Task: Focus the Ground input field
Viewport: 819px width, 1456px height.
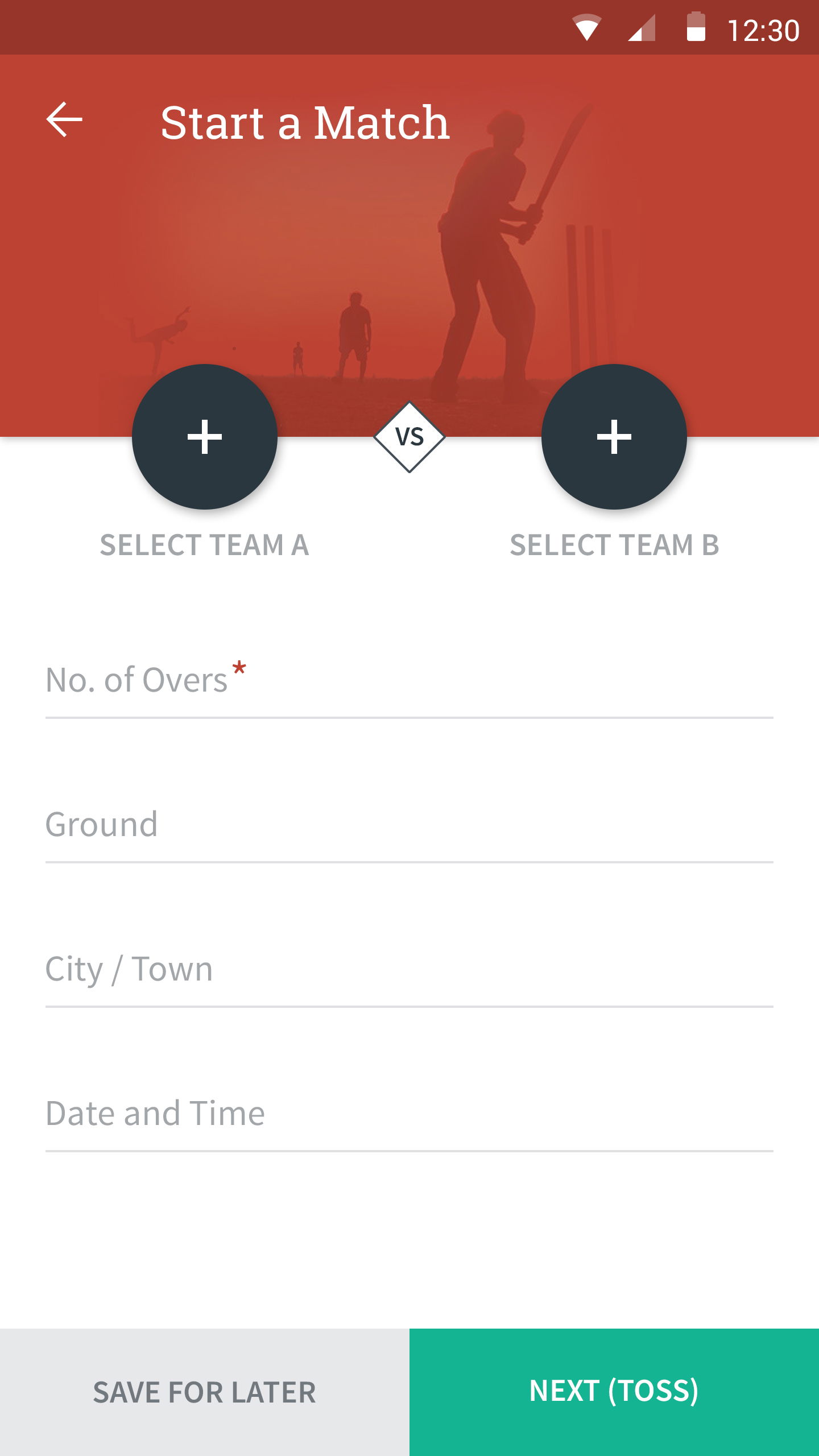Action: [409, 826]
